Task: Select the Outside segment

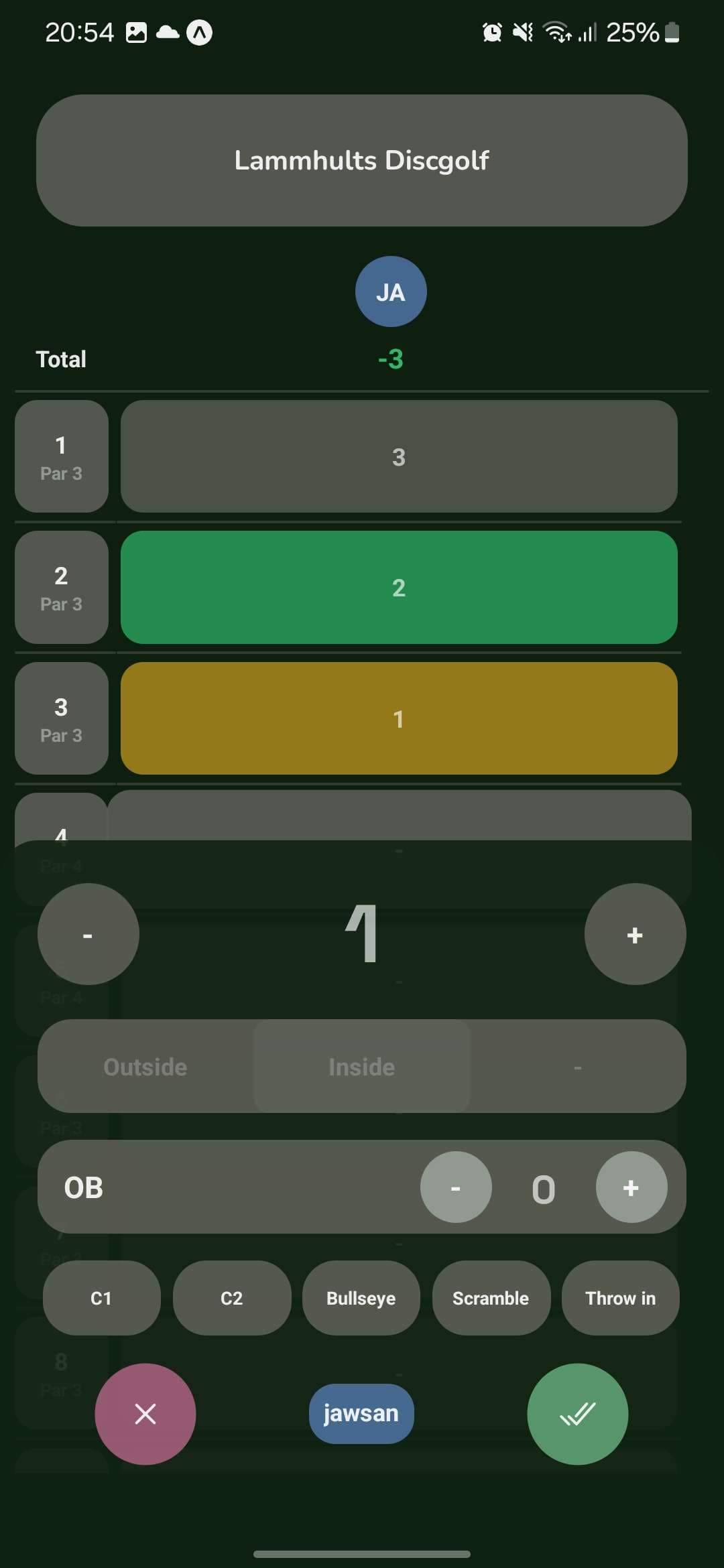Action: [145, 1067]
